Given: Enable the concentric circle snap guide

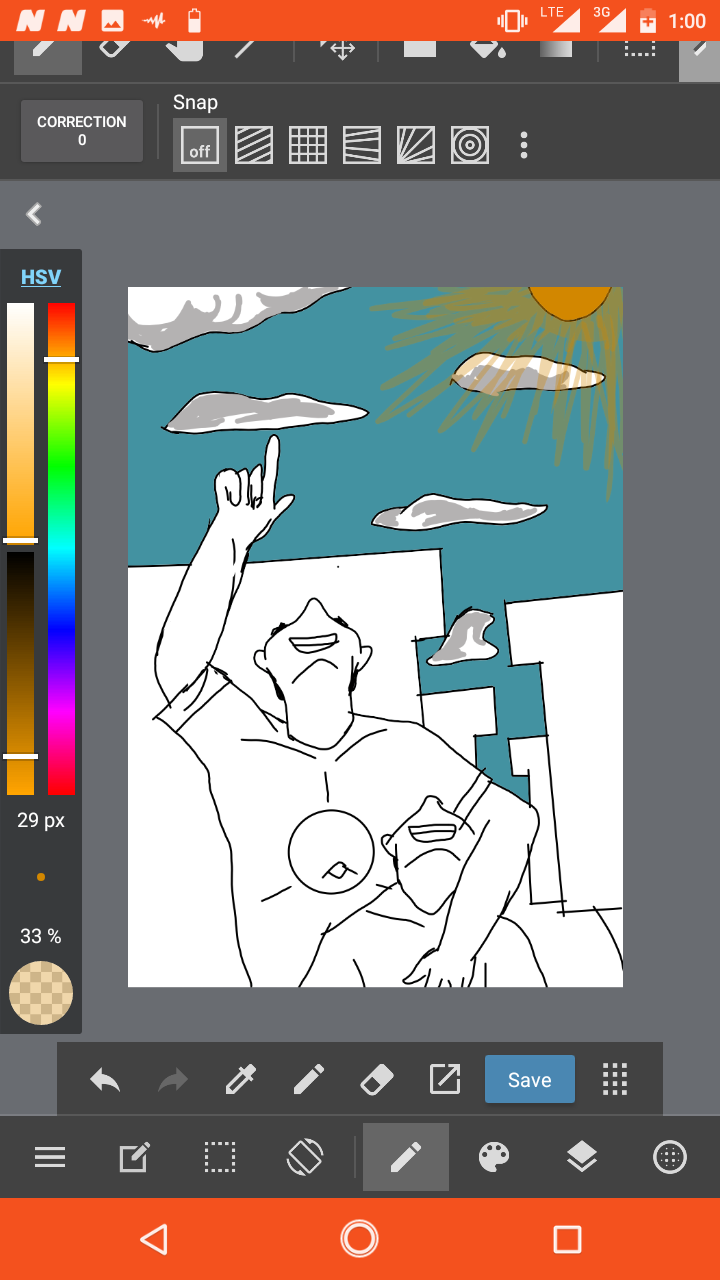Looking at the screenshot, I should click(470, 145).
